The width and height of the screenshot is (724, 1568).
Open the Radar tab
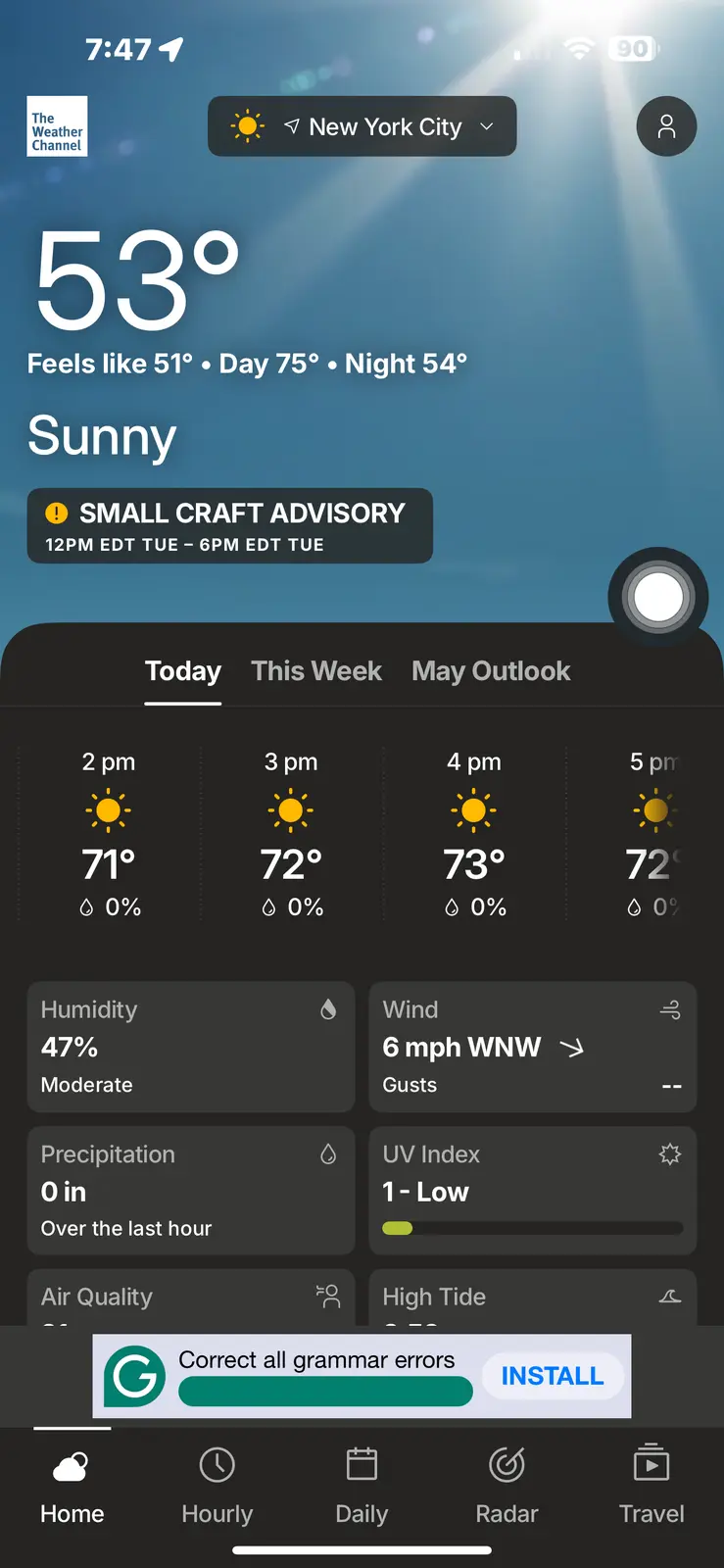[507, 1486]
